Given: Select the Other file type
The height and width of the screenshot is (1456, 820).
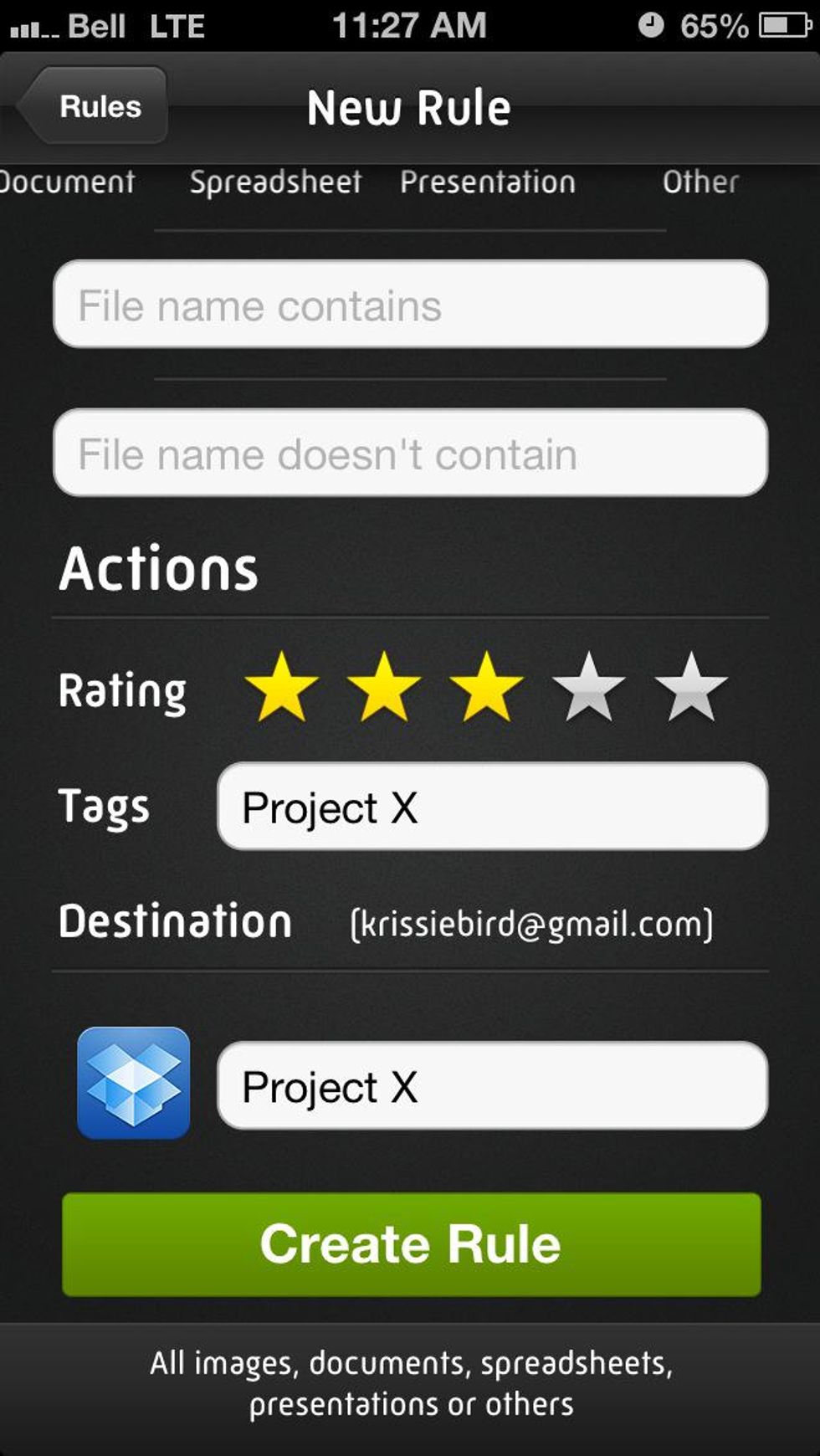Looking at the screenshot, I should pyautogui.click(x=700, y=182).
